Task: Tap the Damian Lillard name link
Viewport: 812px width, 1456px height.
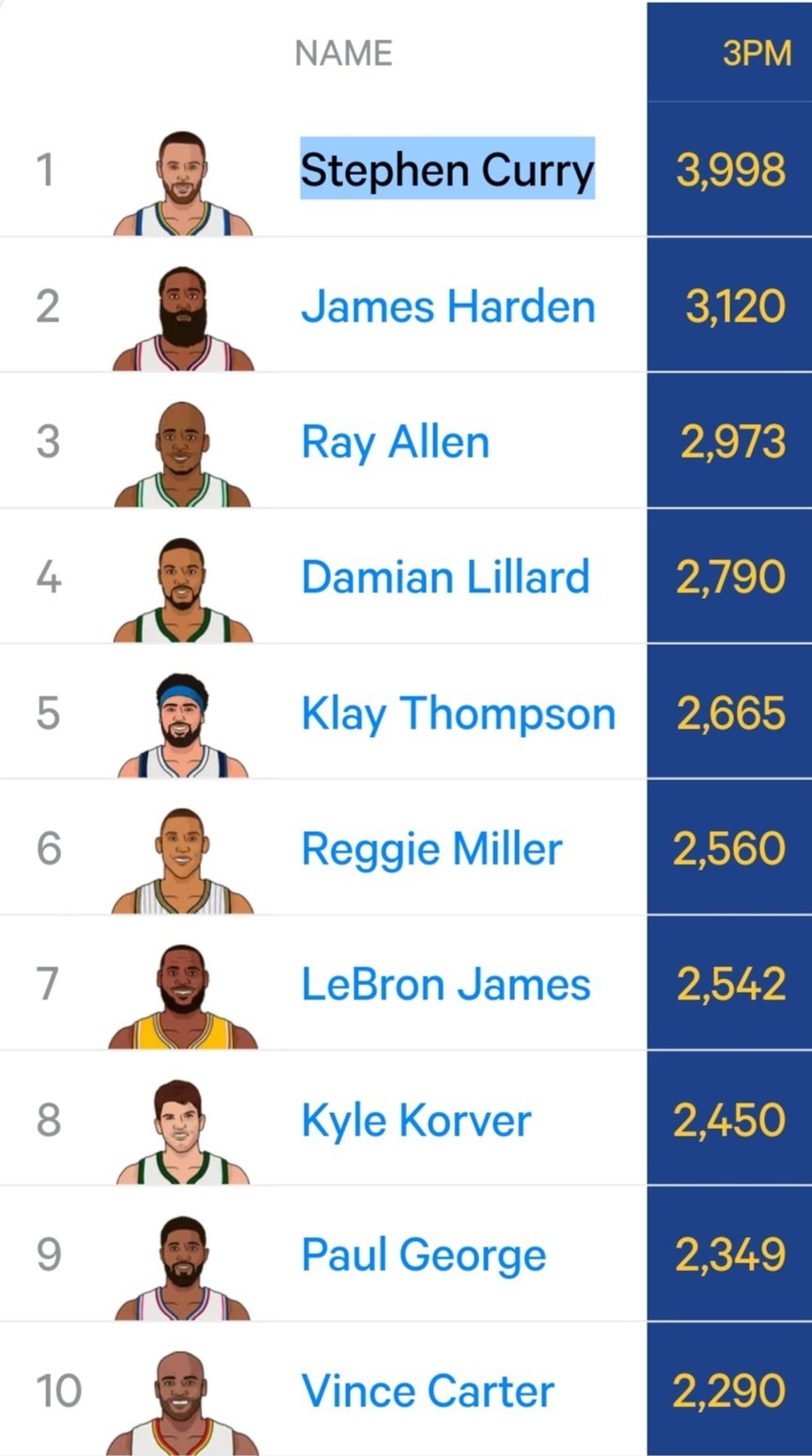Action: (x=445, y=577)
